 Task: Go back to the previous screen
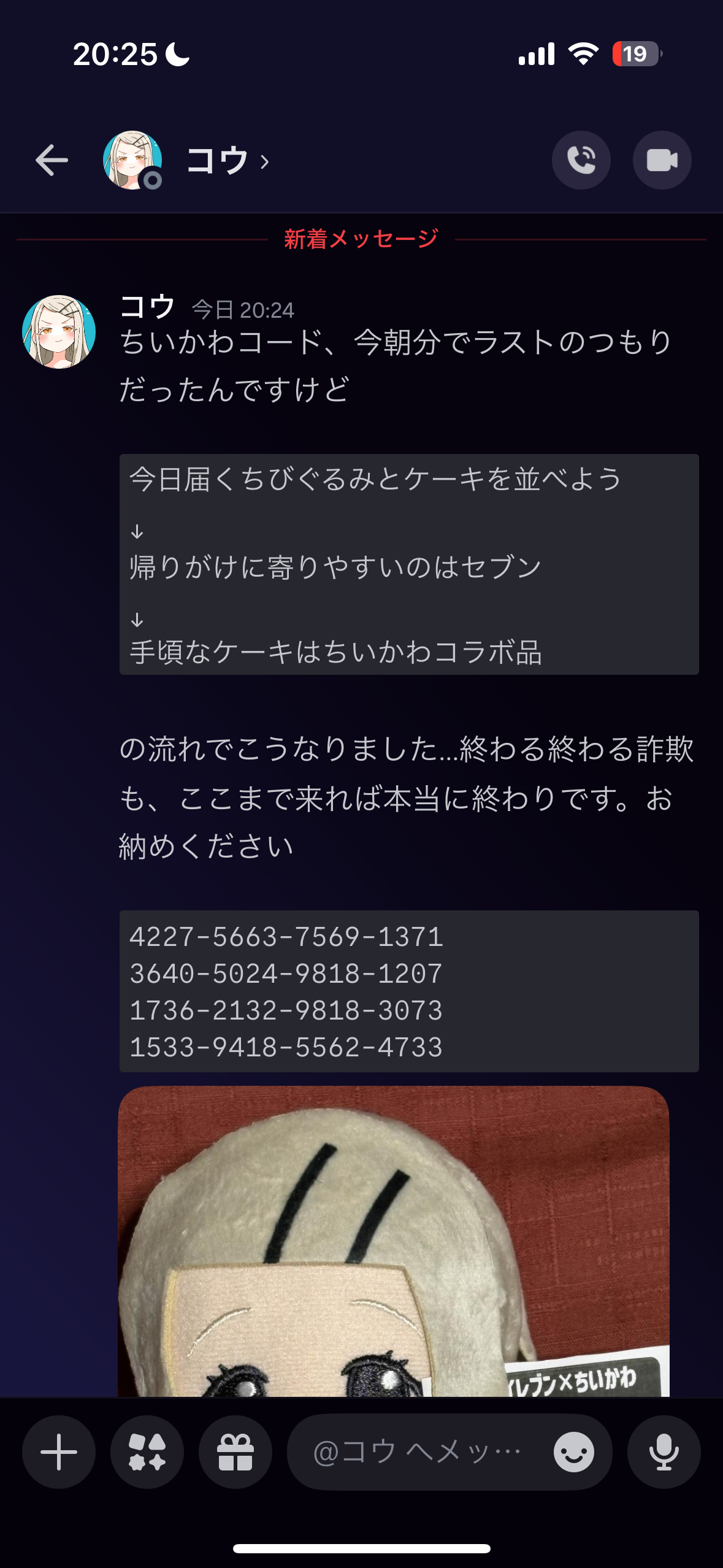(x=52, y=161)
